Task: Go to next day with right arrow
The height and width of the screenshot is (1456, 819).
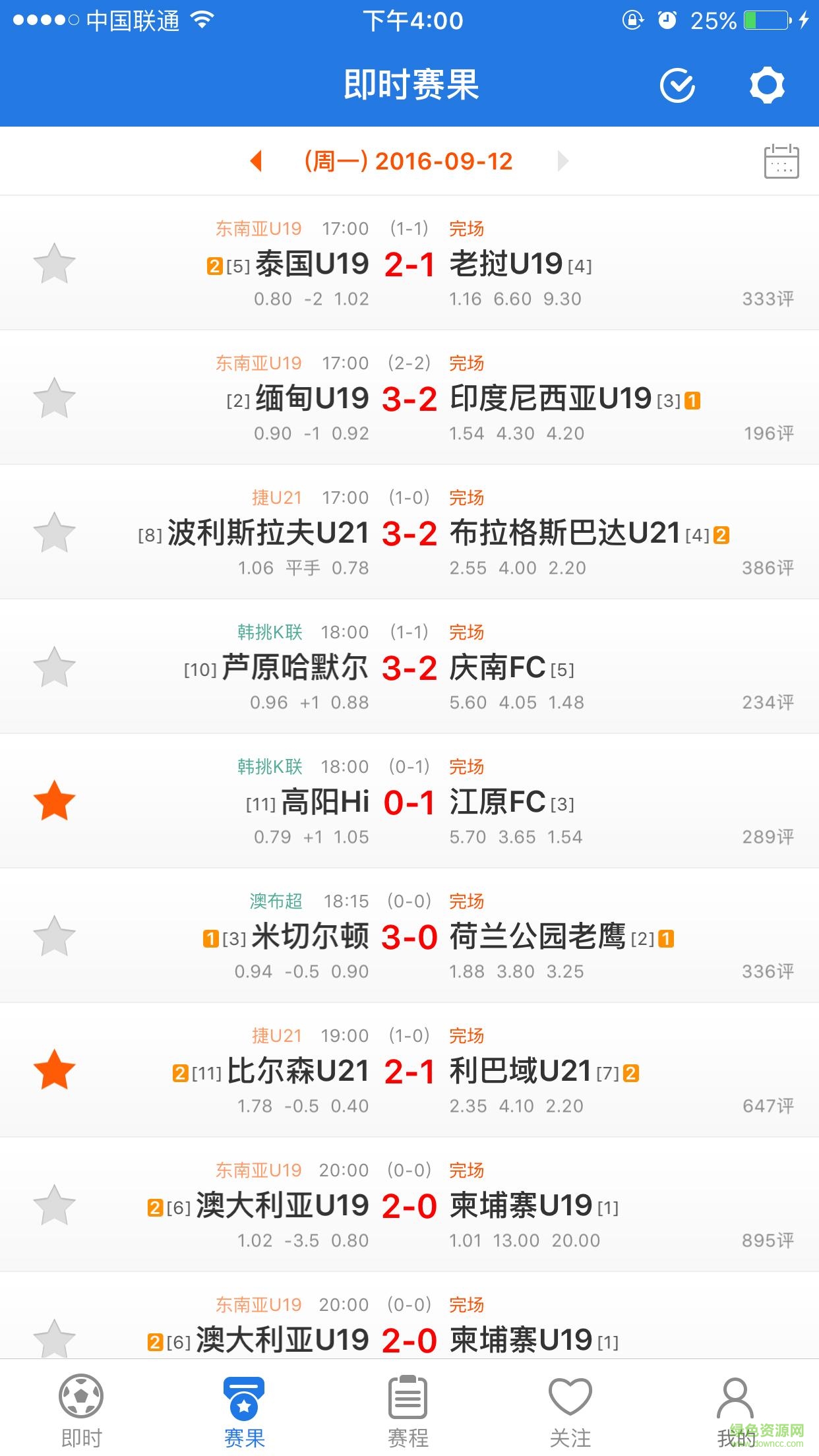Action: pos(562,161)
